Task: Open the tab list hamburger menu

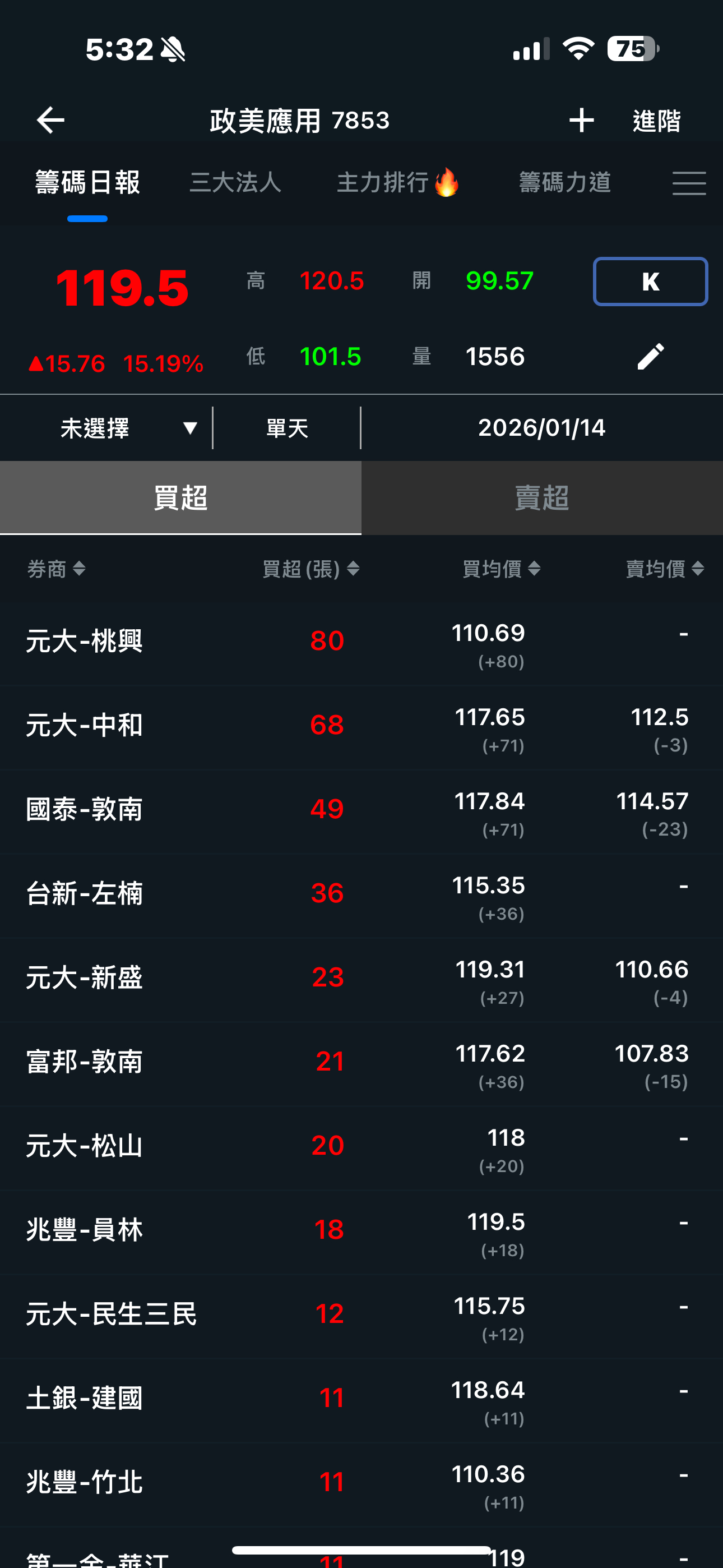Action: coord(689,183)
